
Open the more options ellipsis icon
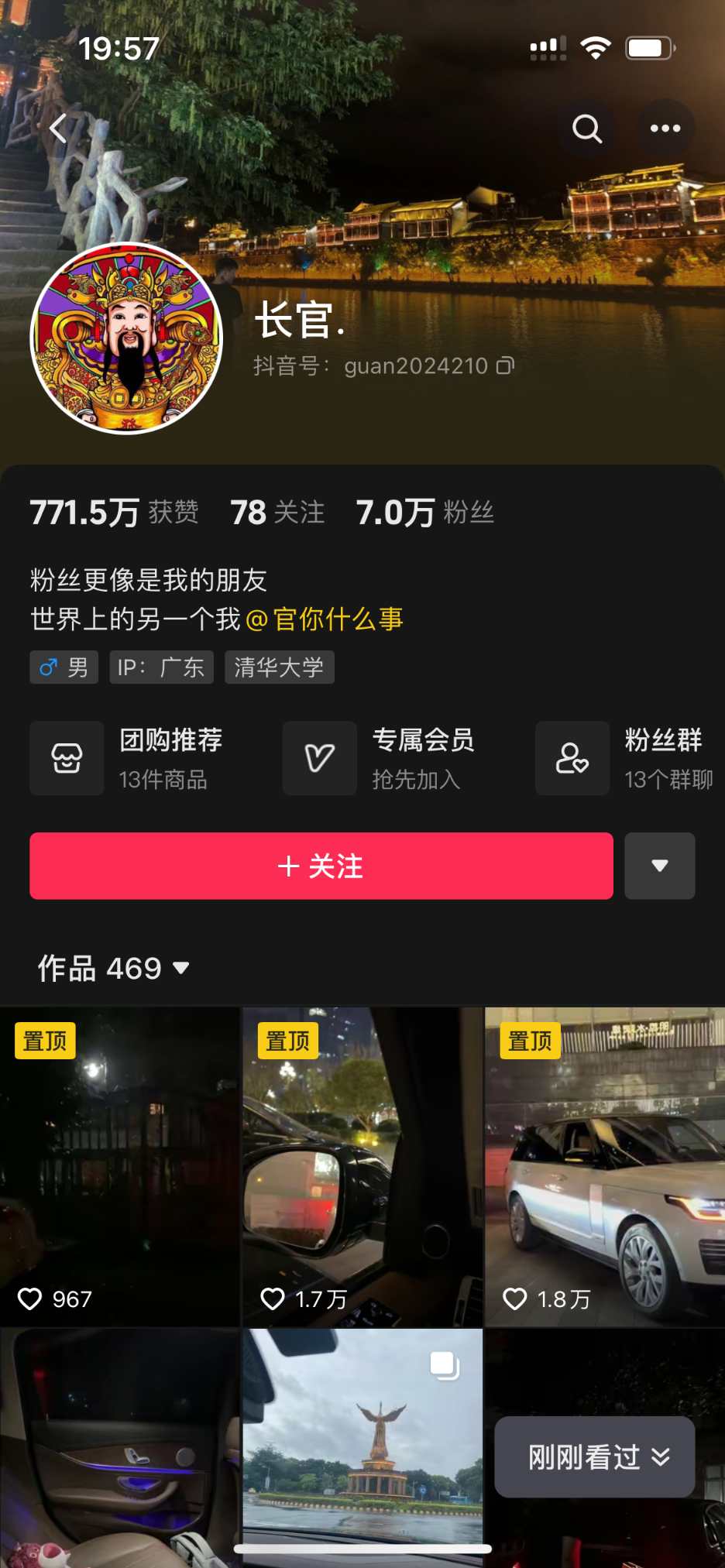click(665, 129)
